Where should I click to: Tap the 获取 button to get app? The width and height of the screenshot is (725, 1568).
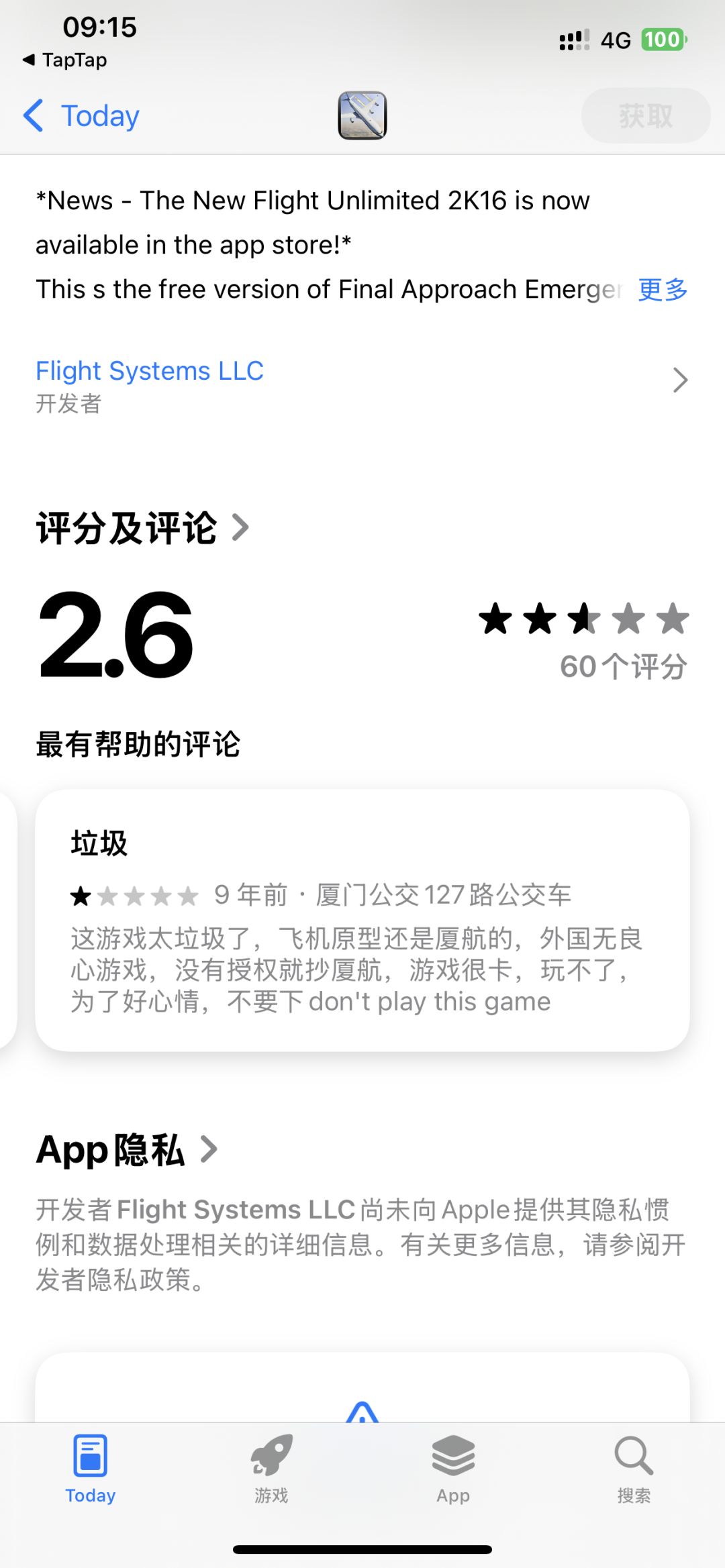645,116
